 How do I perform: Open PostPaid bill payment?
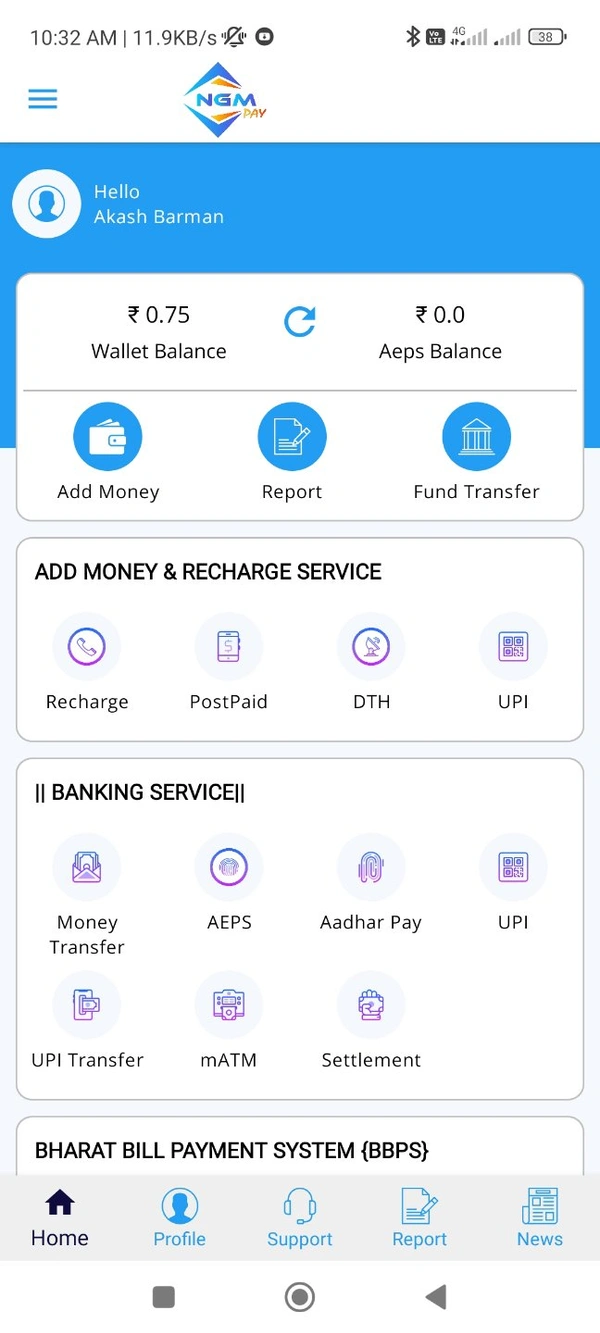point(229,648)
